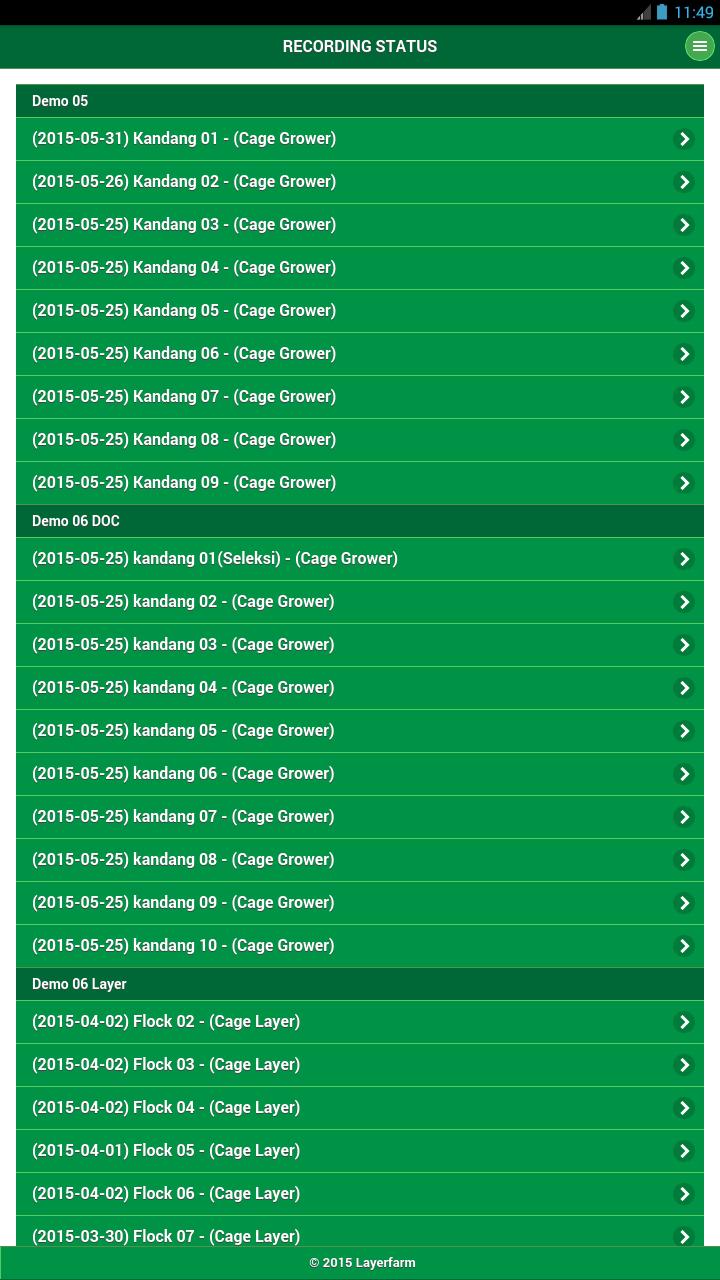Select Kandang 07 under Demo 05
This screenshot has width=720, height=1280.
[359, 397]
